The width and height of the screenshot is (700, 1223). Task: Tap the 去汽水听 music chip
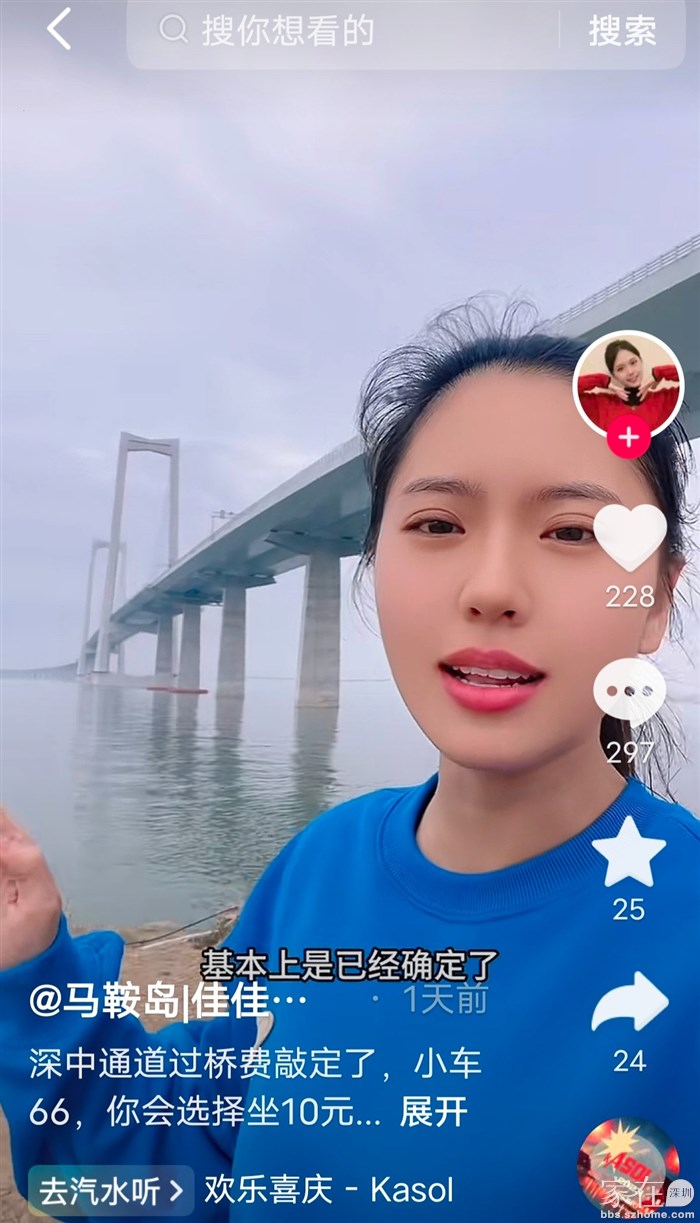click(x=111, y=1190)
